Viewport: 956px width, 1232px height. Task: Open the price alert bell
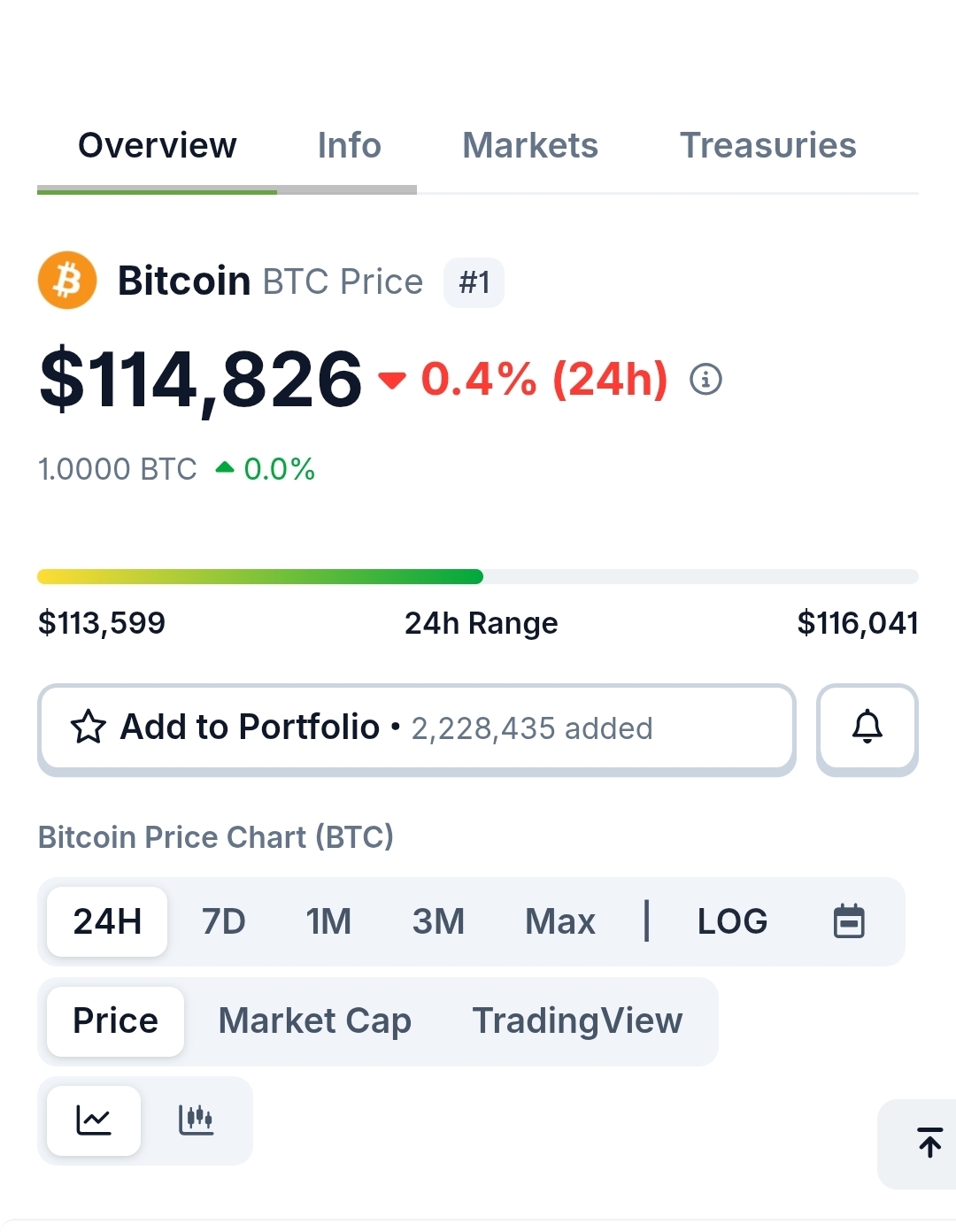867,728
